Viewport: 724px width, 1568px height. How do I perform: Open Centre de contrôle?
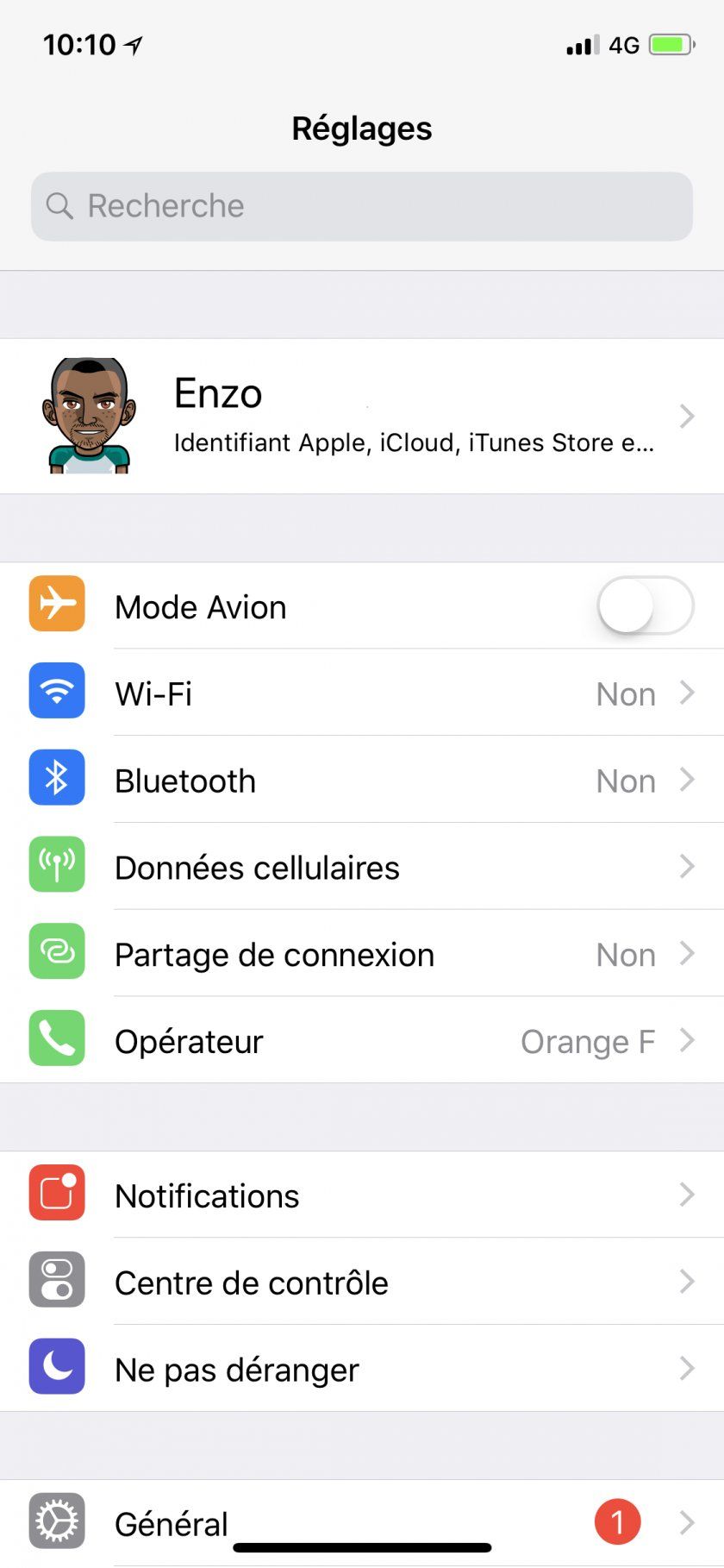[362, 1283]
